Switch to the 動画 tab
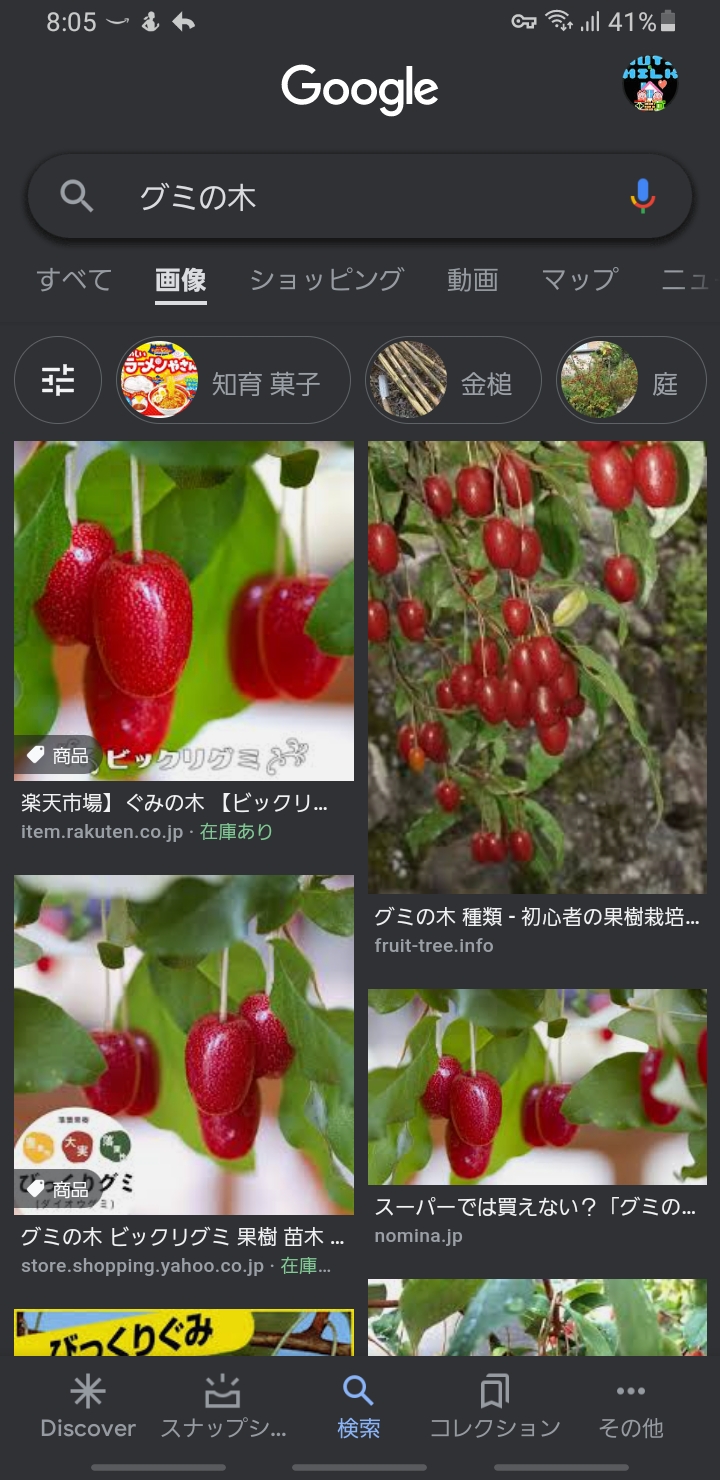Viewport: 720px width, 1480px height. [x=472, y=280]
